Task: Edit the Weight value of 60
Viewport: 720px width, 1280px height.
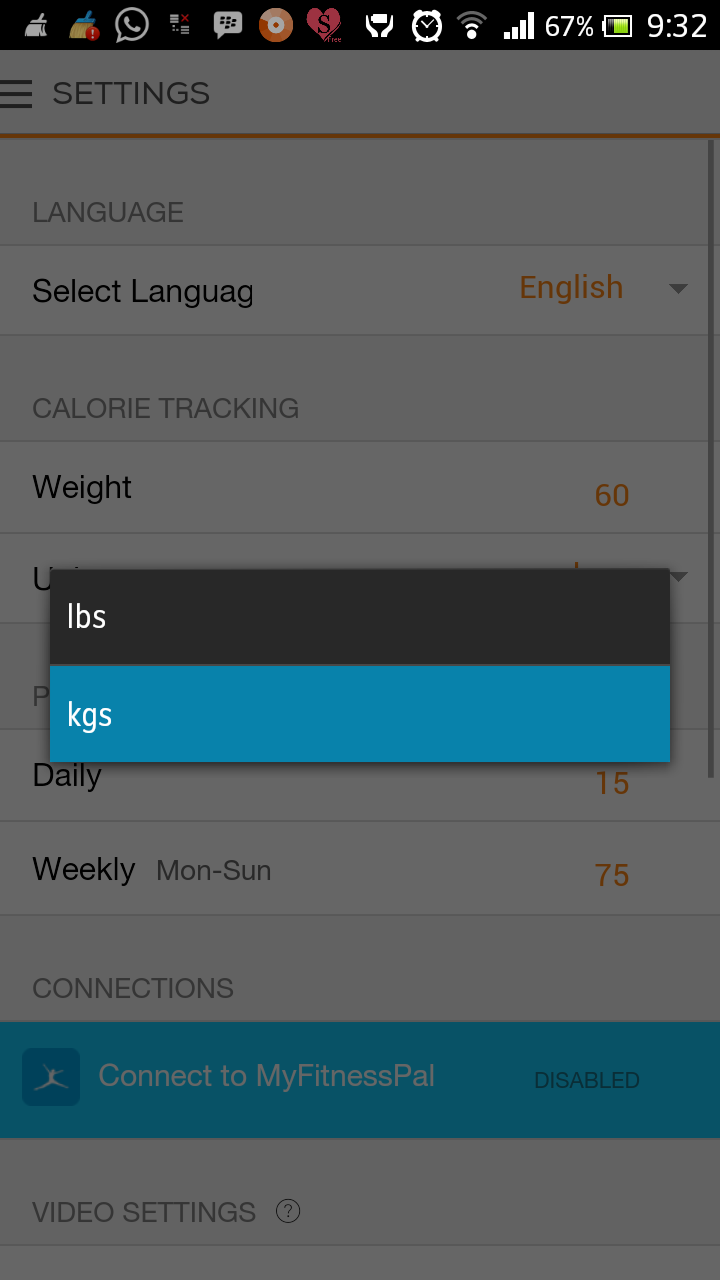Action: coord(611,495)
